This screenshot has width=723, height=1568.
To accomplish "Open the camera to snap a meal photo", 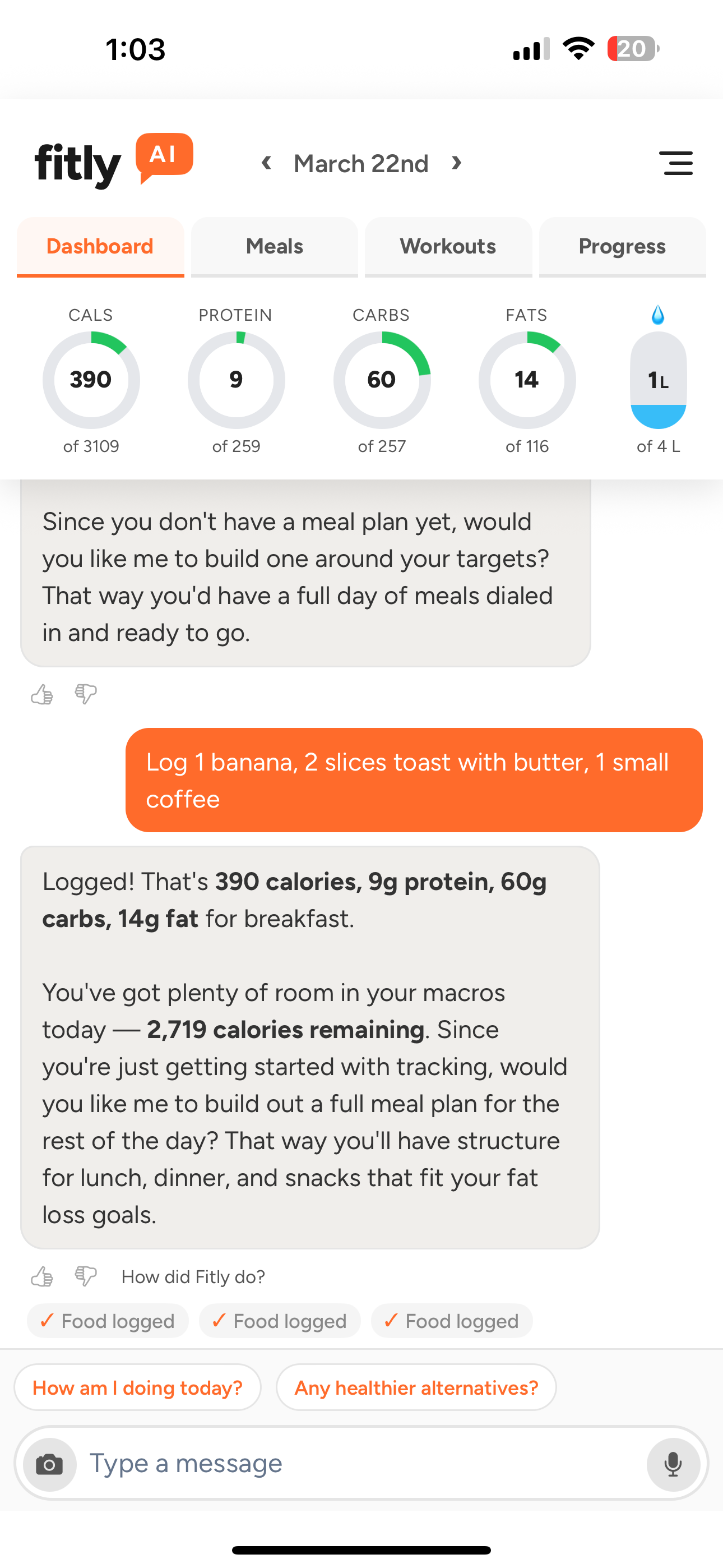I will point(50,1463).
